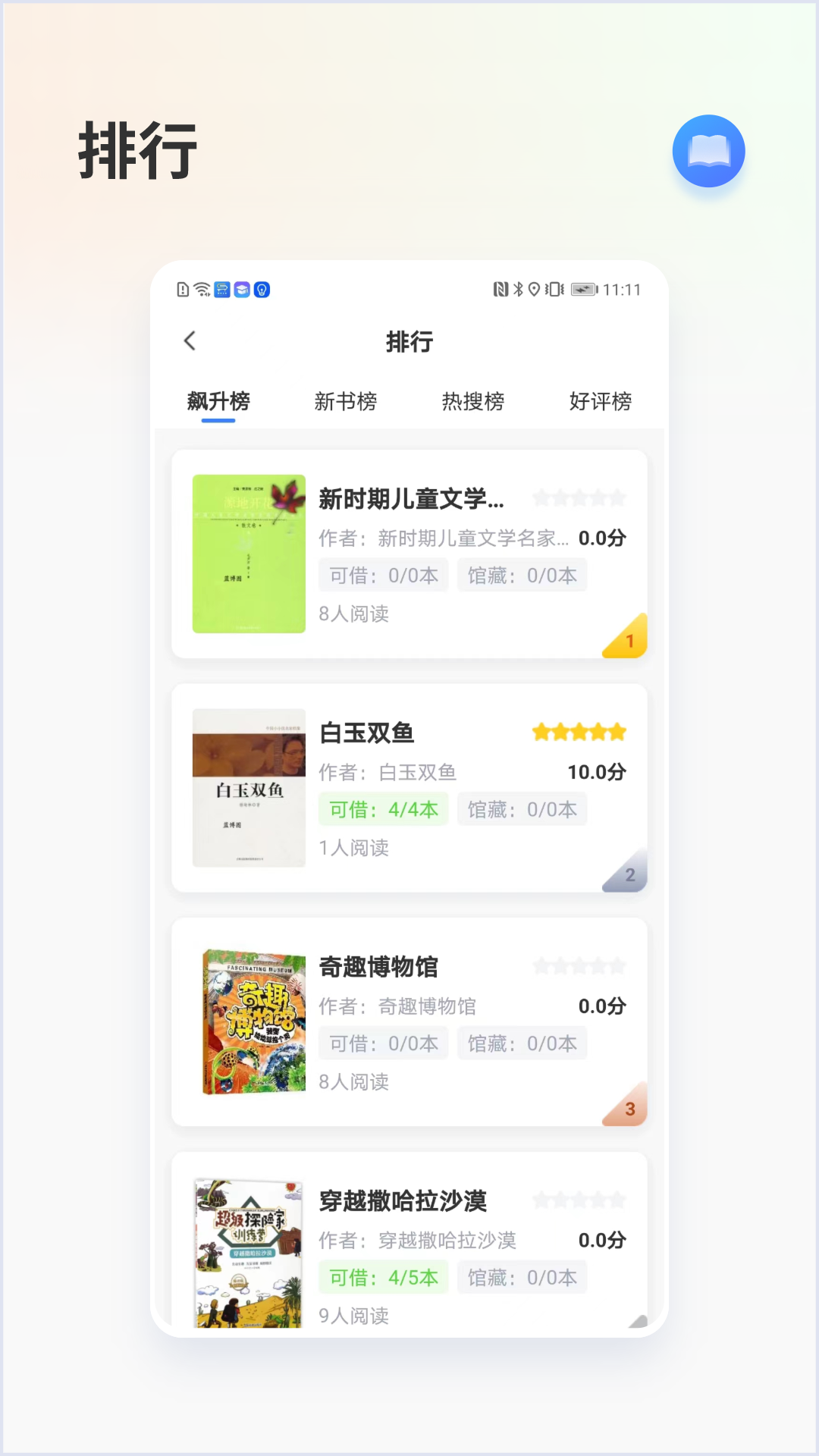Open the blue book icon near page title
819x1456 pixels.
pos(708,151)
